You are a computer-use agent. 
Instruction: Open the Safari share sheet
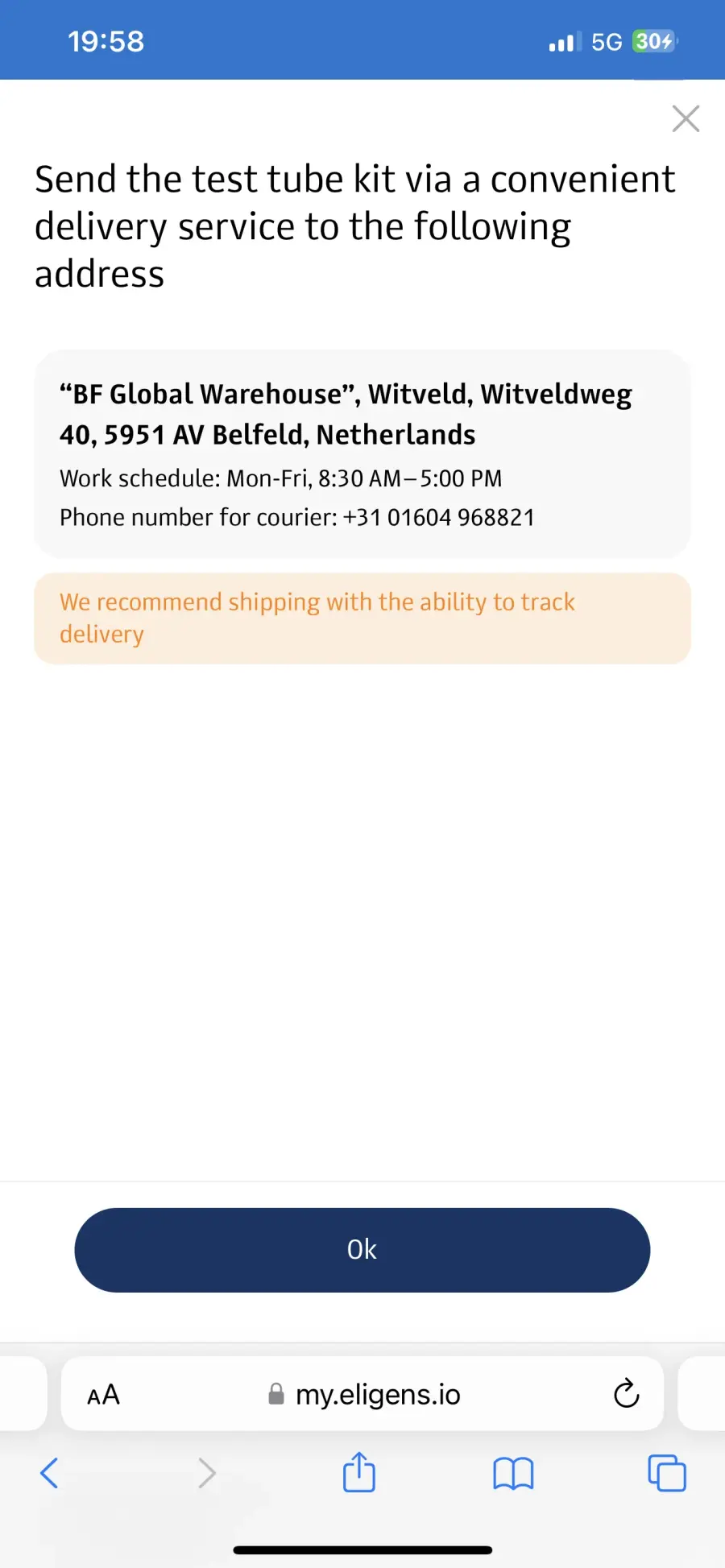tap(358, 1472)
